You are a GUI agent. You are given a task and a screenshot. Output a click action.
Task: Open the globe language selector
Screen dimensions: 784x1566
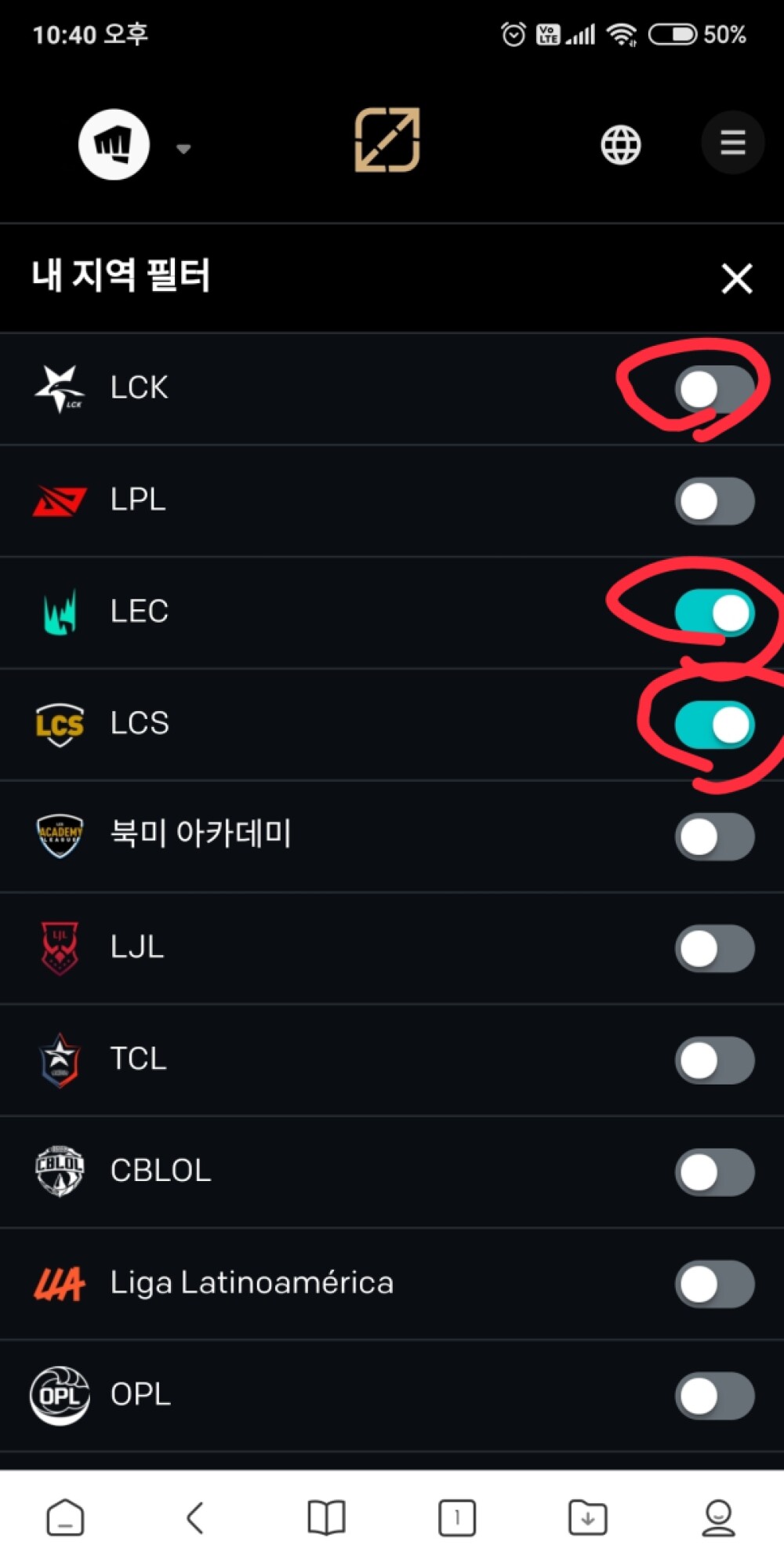pos(620,145)
